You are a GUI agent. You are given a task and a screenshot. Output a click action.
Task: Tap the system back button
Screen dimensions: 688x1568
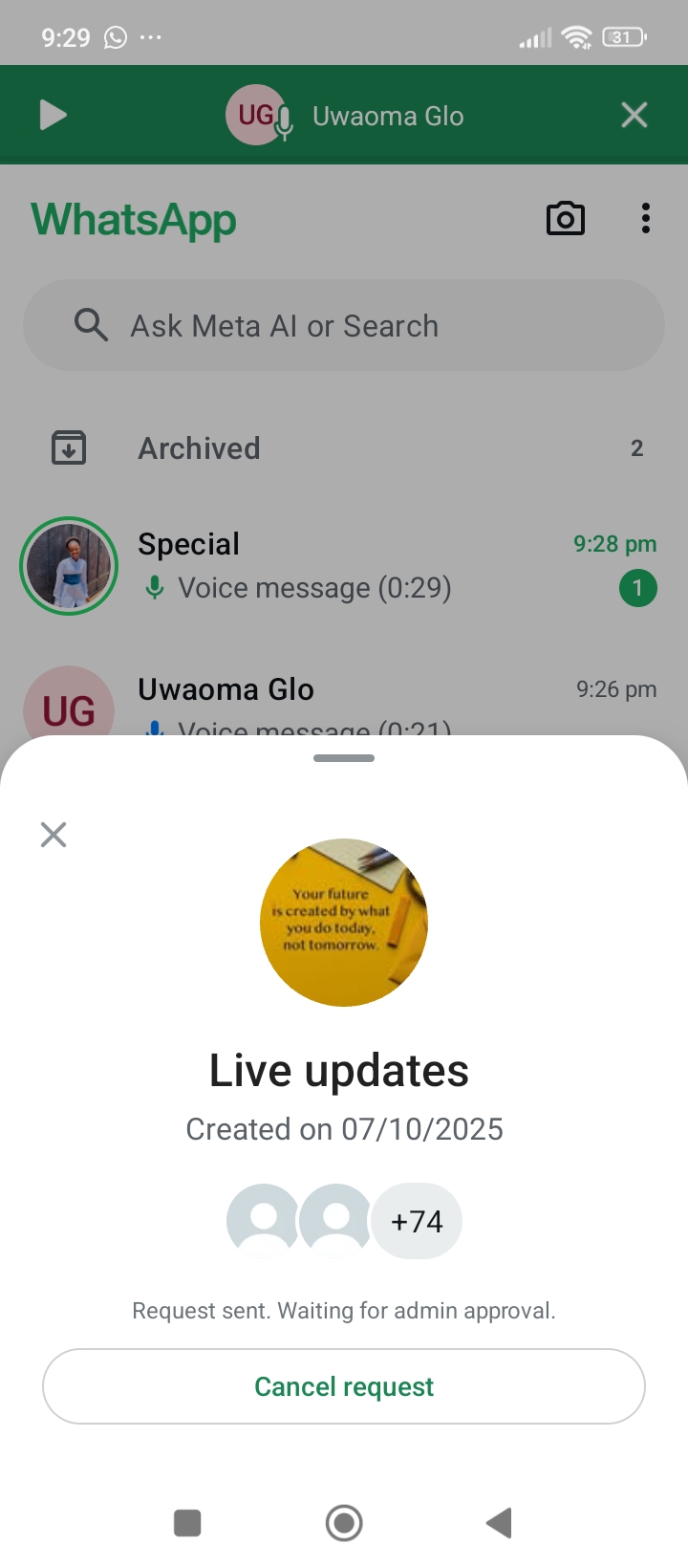pyautogui.click(x=499, y=1522)
